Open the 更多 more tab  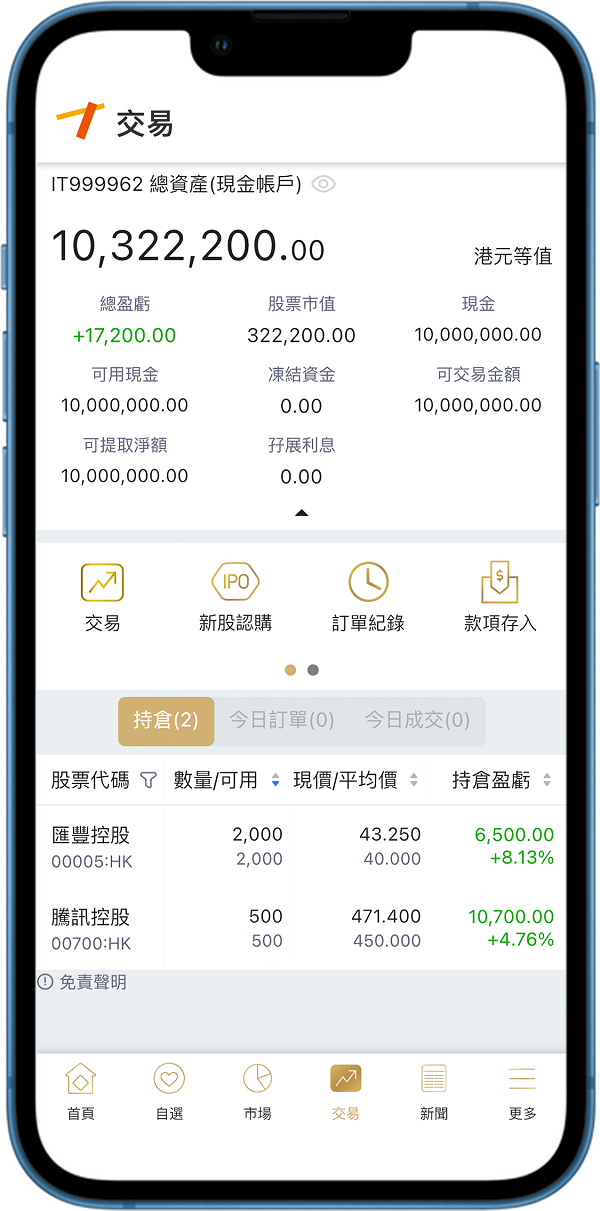[x=522, y=1091]
